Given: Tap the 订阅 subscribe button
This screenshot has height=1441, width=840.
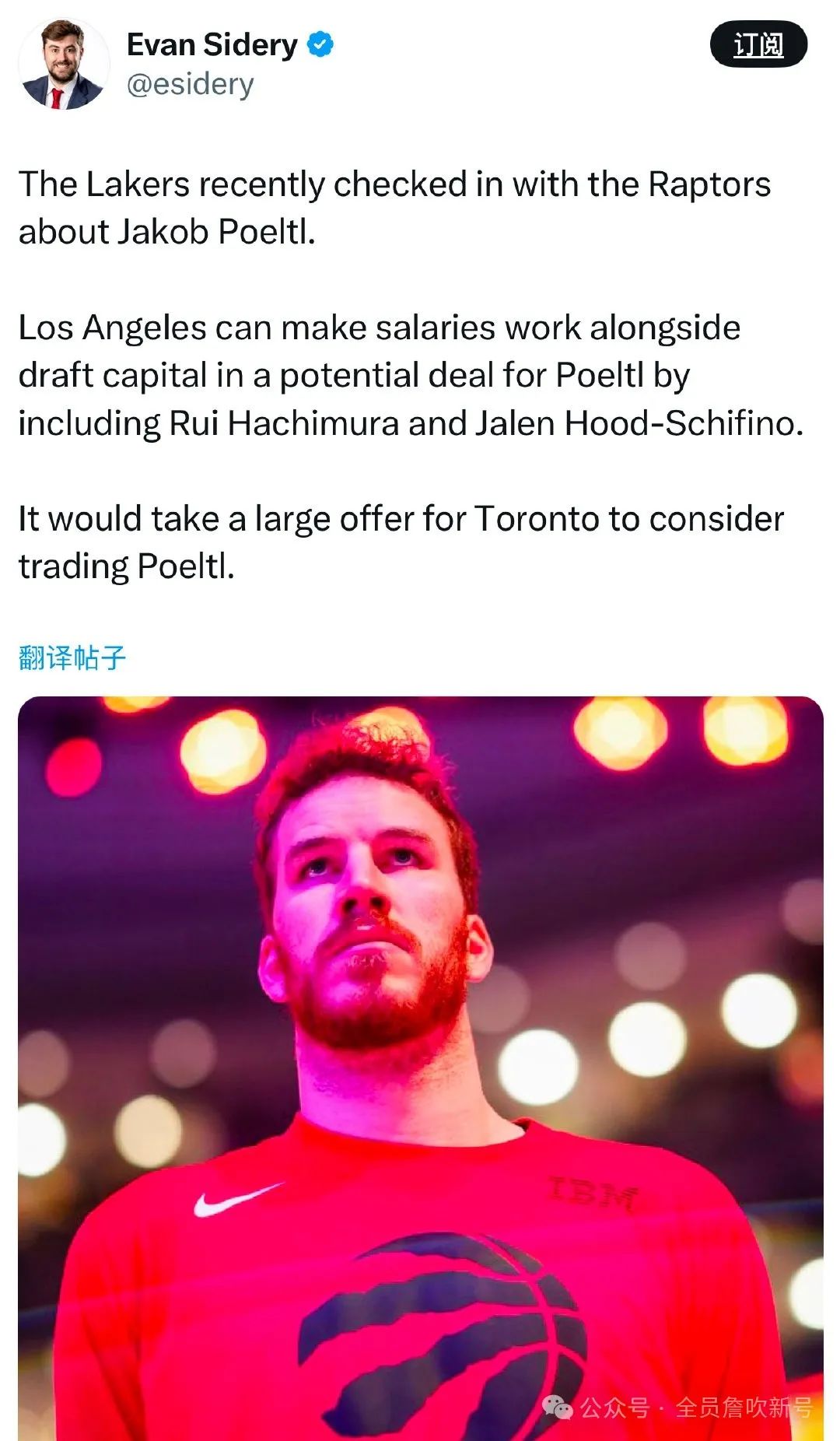Looking at the screenshot, I should [758, 45].
